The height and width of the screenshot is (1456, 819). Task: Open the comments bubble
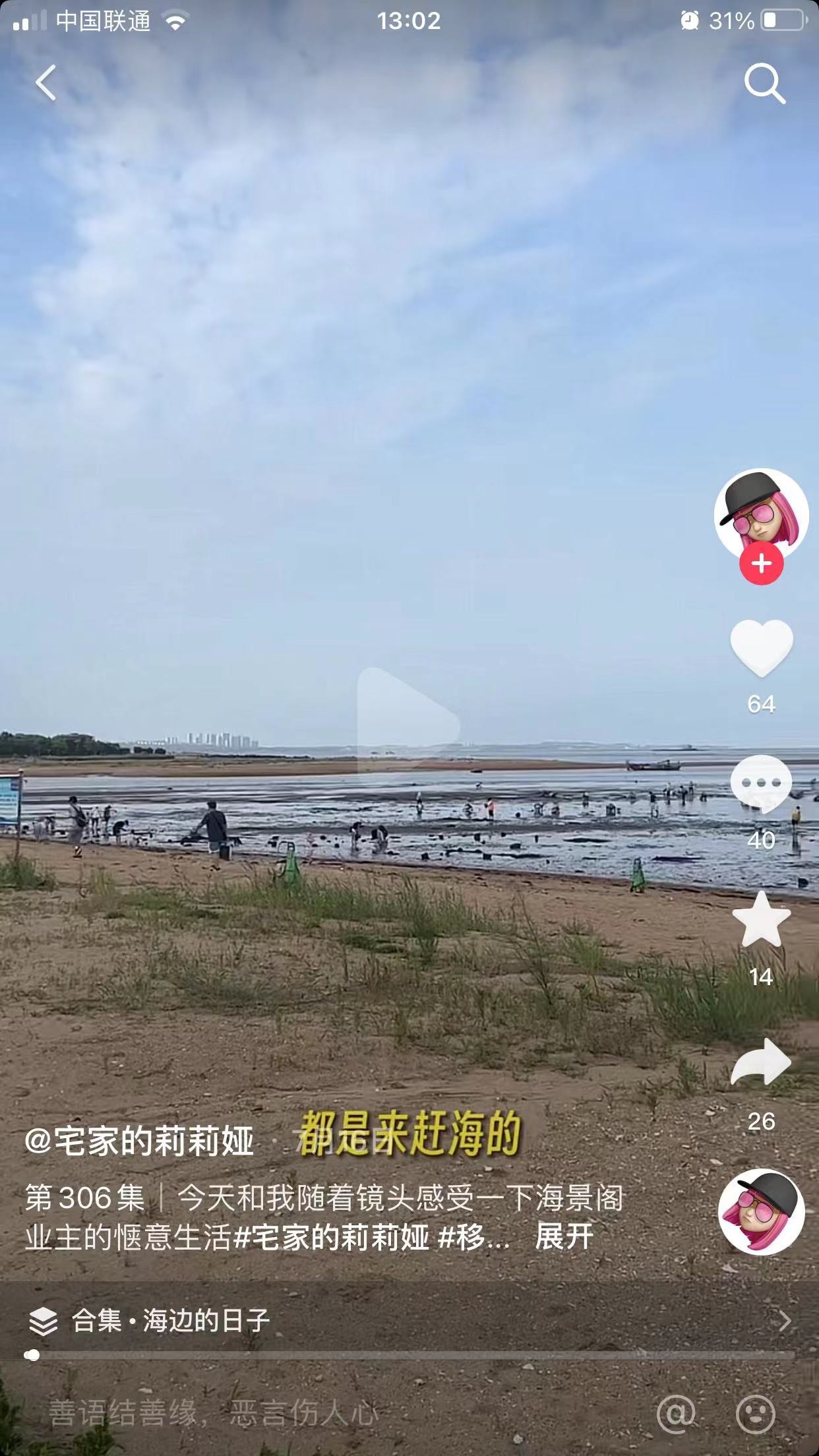coord(761,783)
